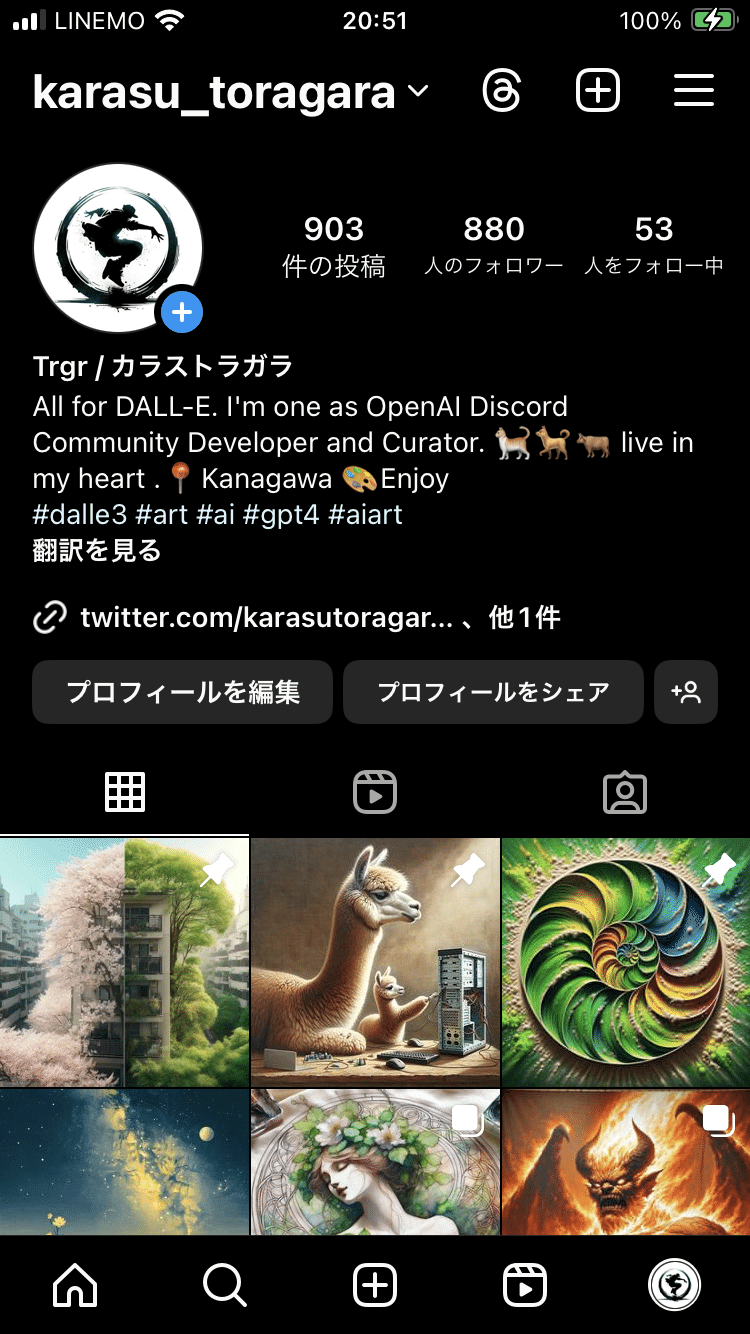Show translation via 翻訳を見る

pyautogui.click(x=97, y=550)
